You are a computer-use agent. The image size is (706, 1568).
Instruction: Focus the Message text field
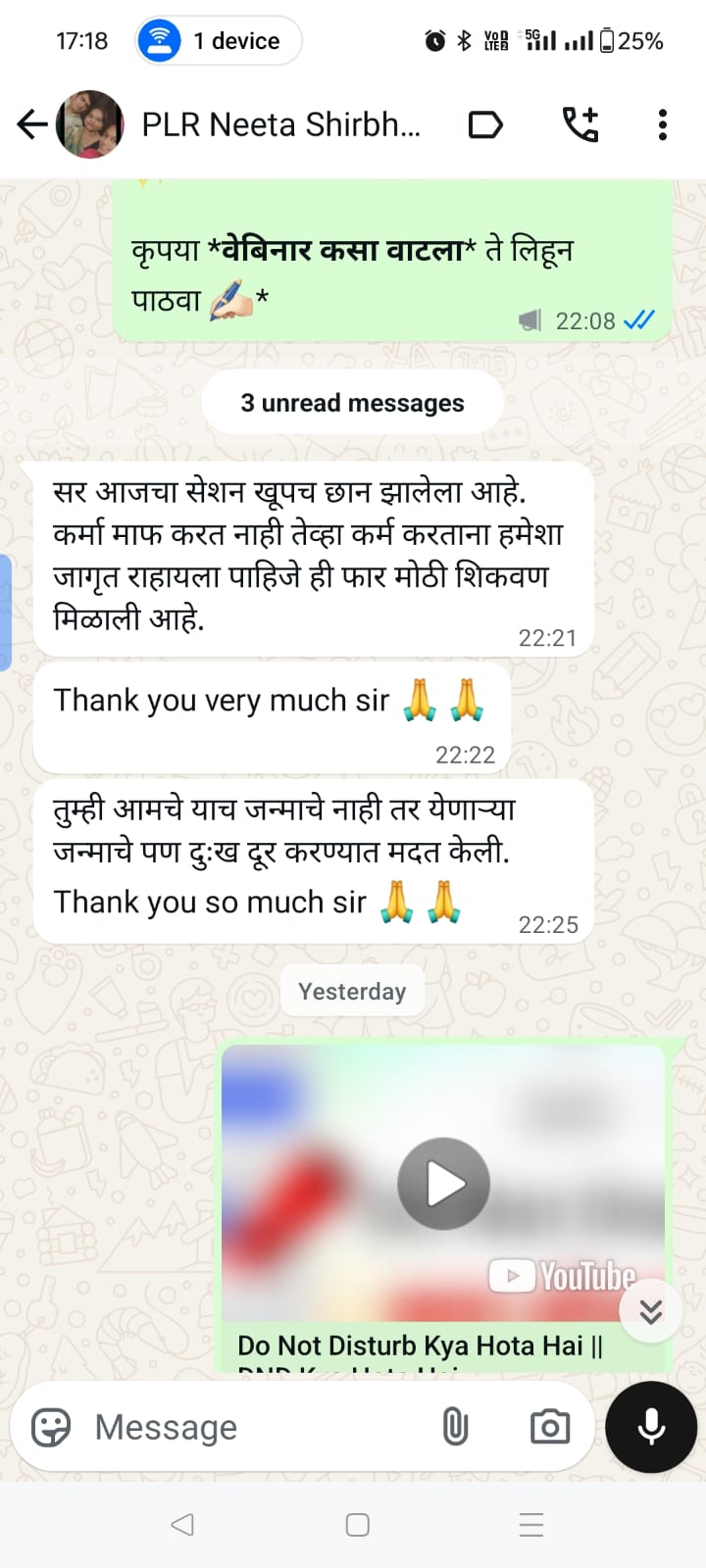pyautogui.click(x=255, y=1427)
